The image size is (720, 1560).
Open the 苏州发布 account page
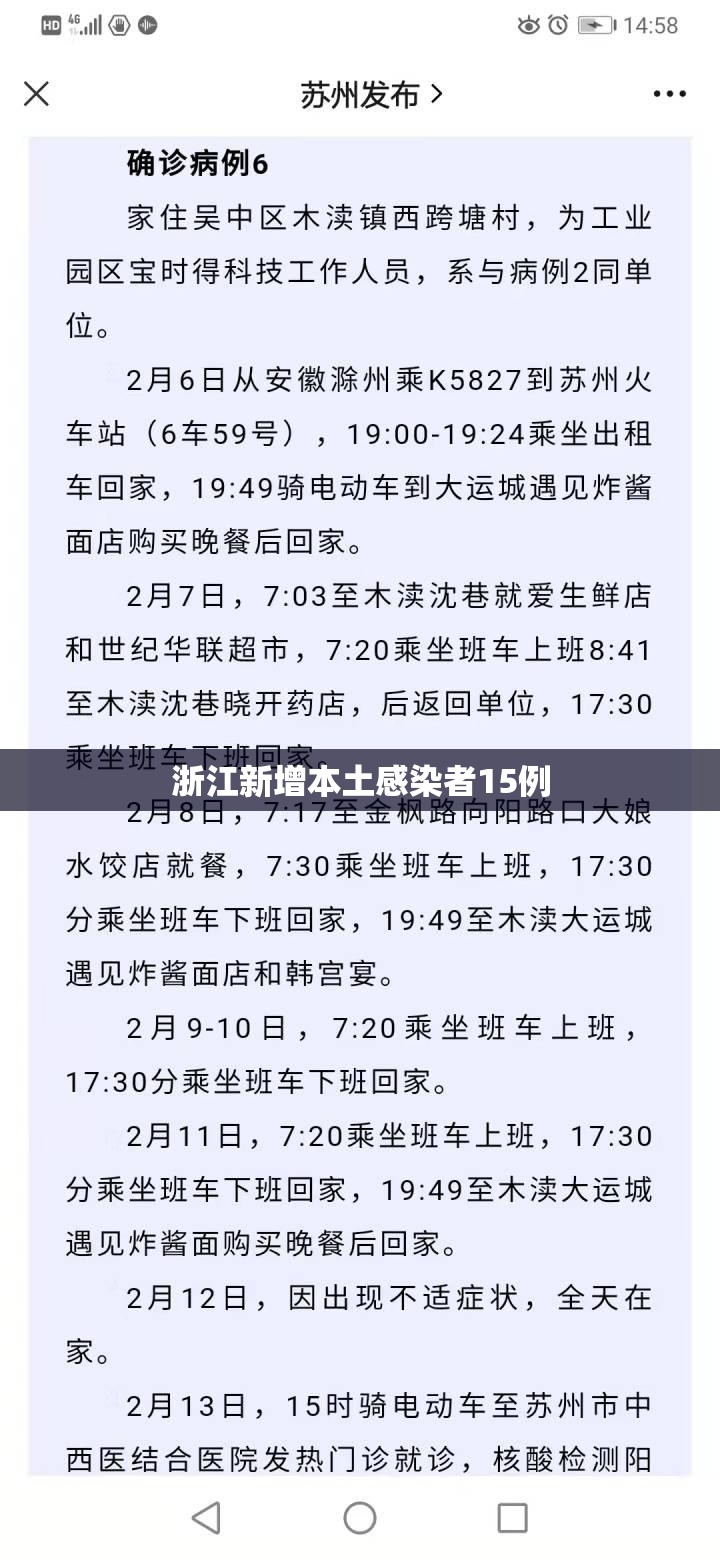coord(371,95)
